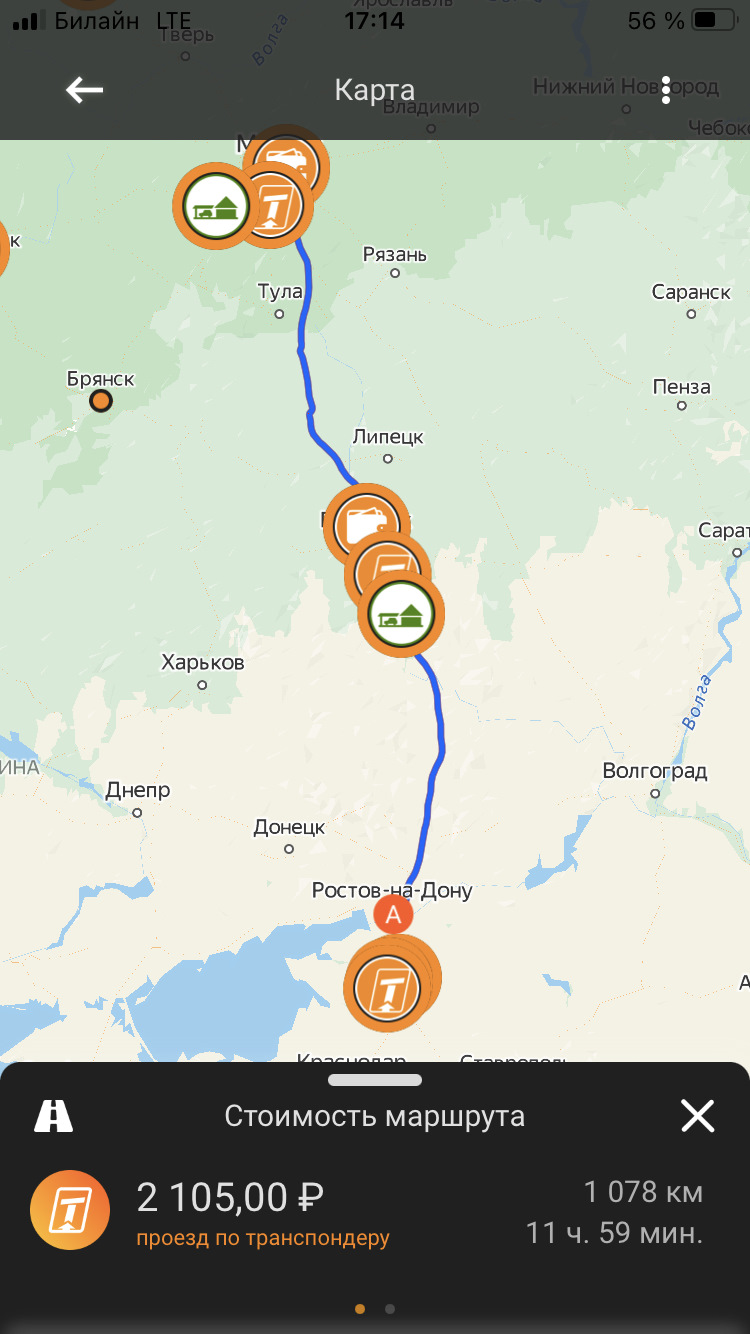
Task: Close the route cost panel
Action: tap(697, 1115)
